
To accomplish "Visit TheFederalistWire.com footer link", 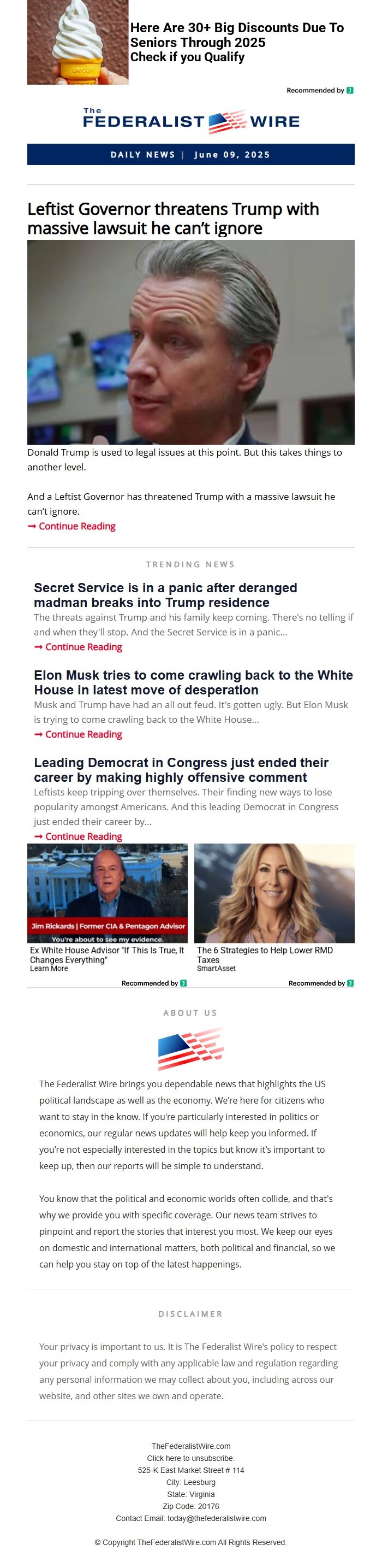I will click(190, 1446).
